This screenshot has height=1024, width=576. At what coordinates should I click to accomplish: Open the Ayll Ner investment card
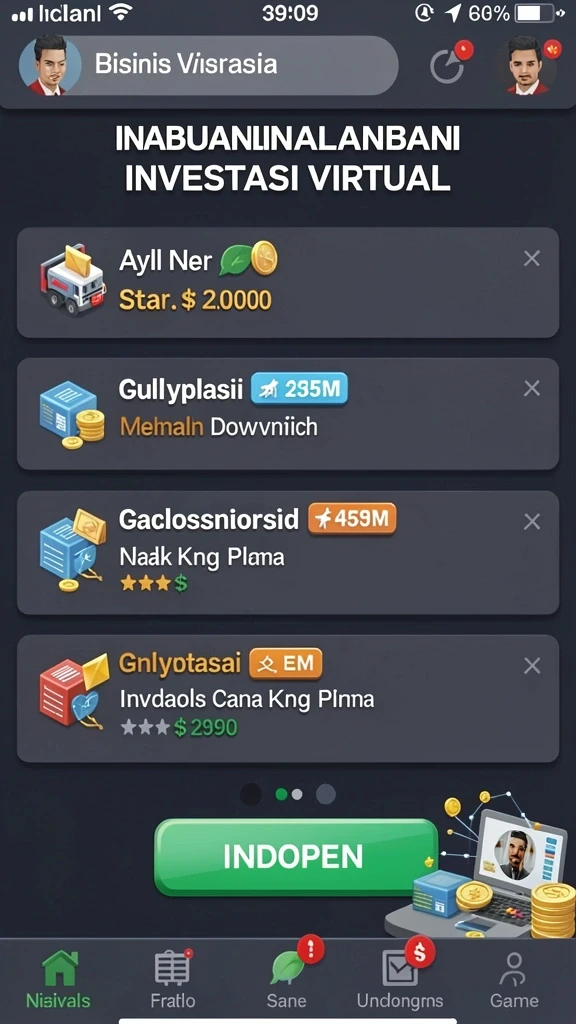tap(287, 282)
